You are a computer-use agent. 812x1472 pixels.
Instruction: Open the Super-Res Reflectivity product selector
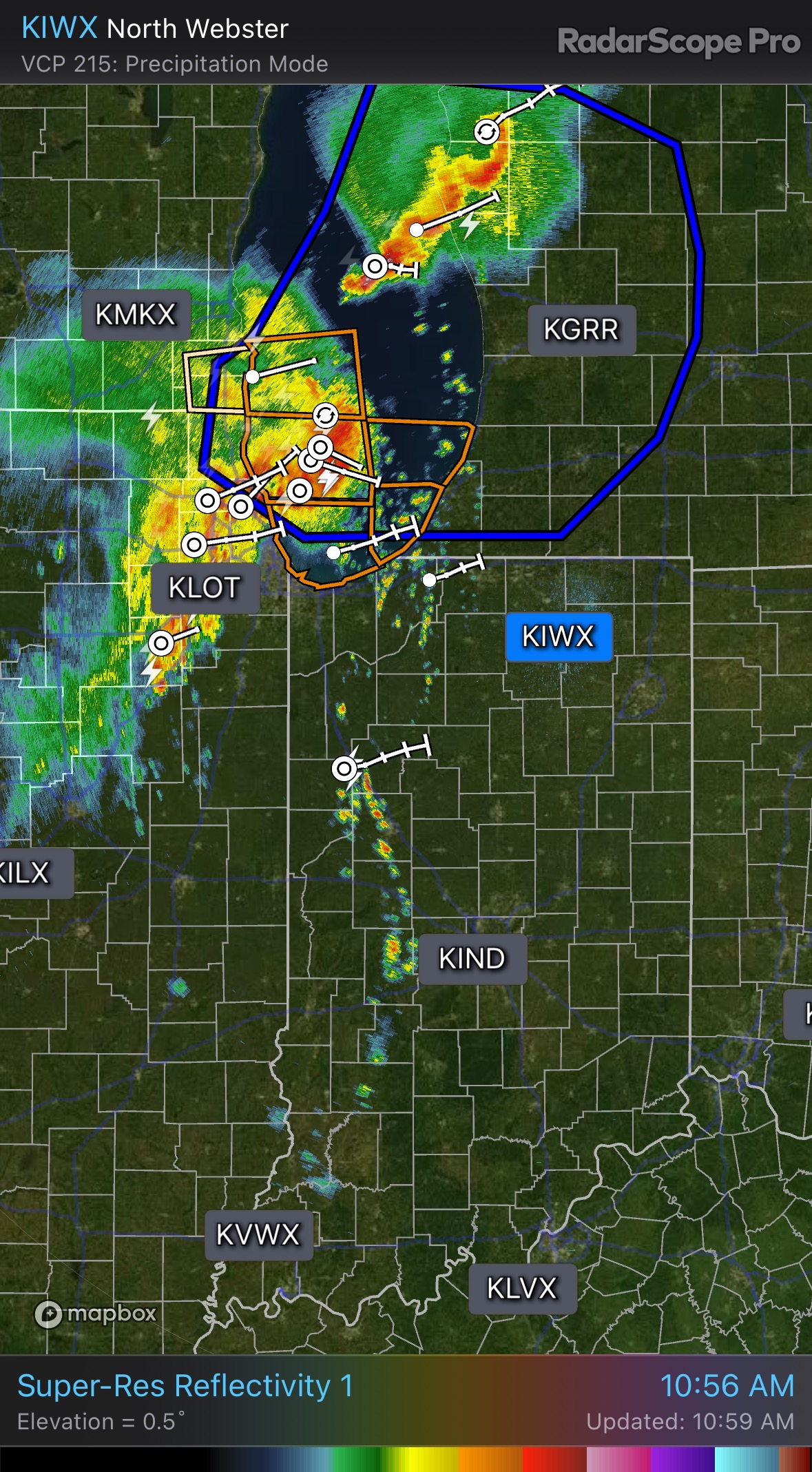(x=185, y=1385)
